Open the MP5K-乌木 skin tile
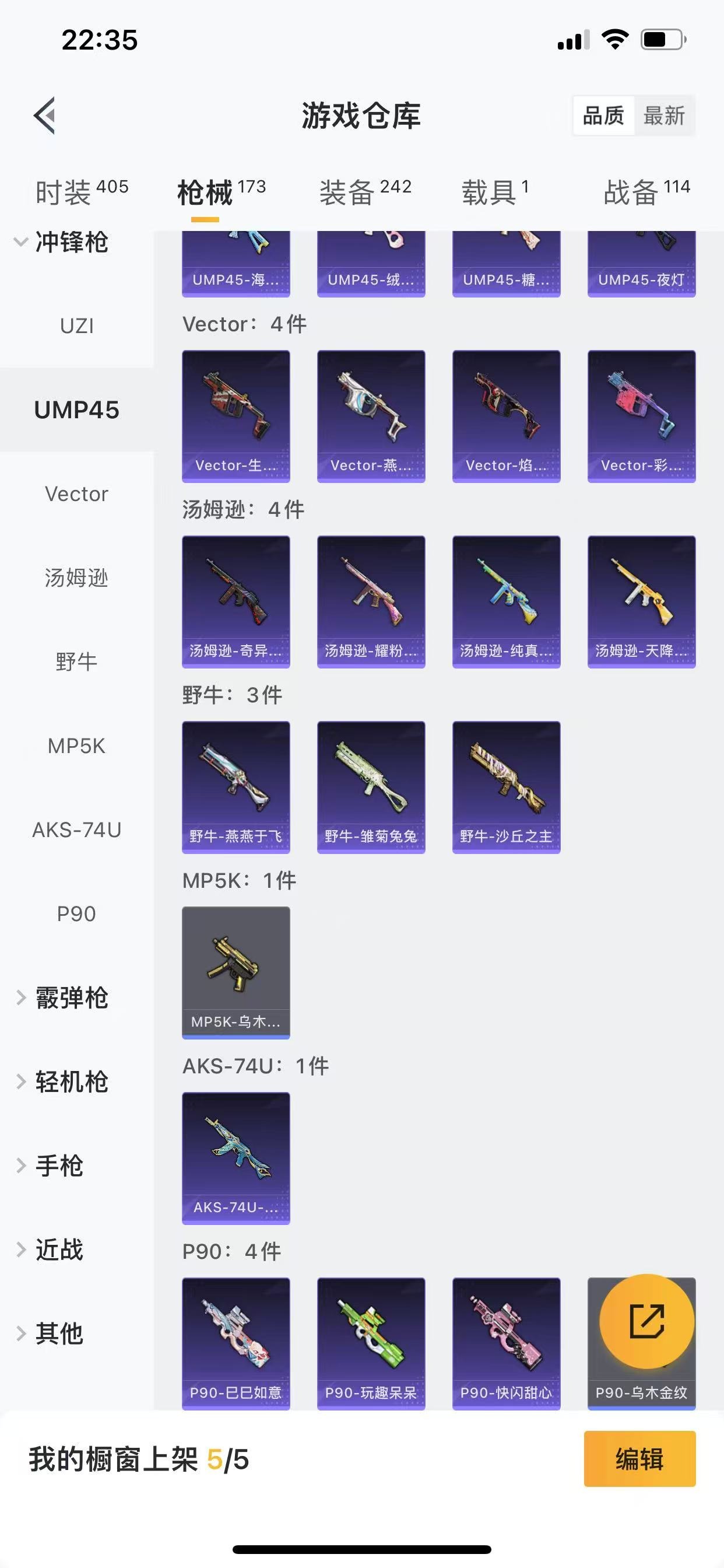Viewport: 724px width, 1568px height. [236, 972]
